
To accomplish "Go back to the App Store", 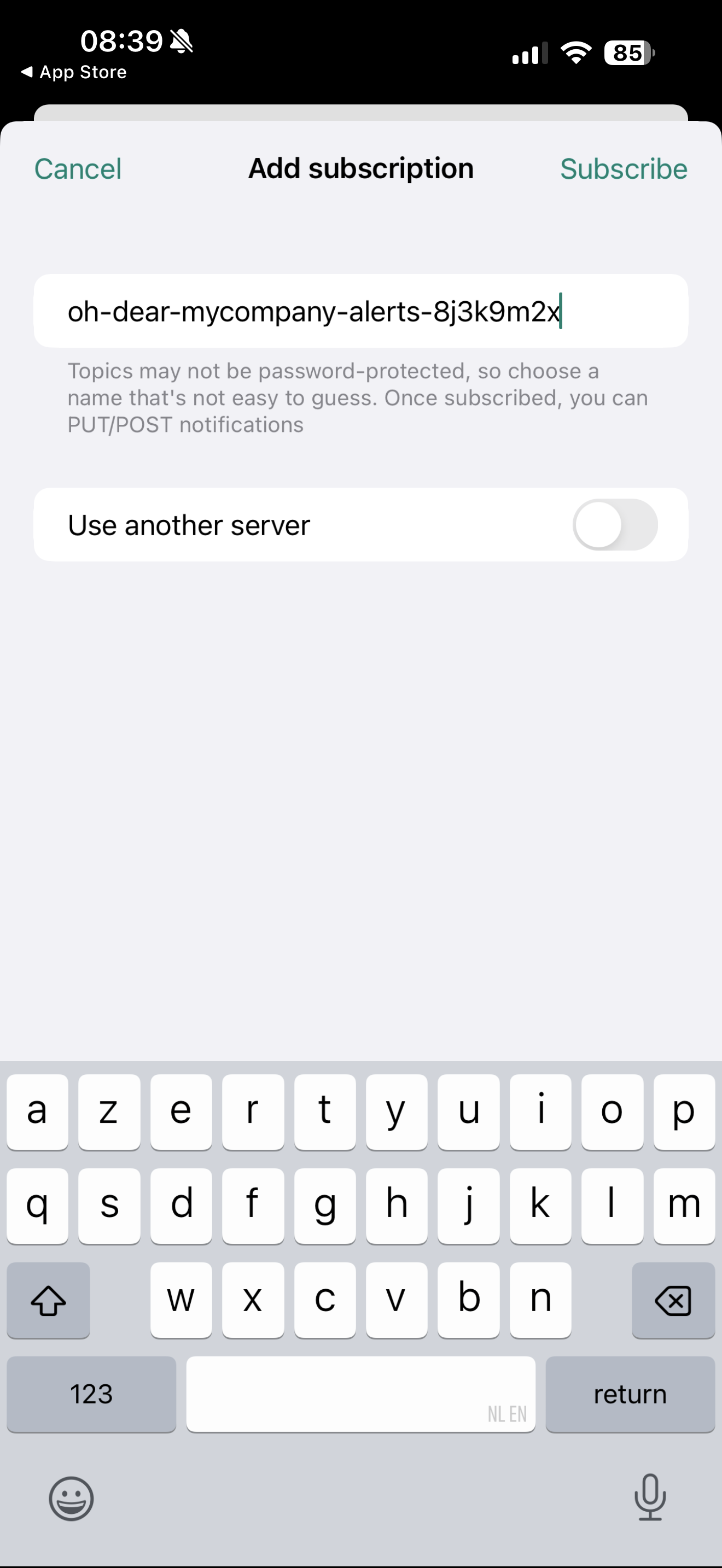I will [74, 71].
